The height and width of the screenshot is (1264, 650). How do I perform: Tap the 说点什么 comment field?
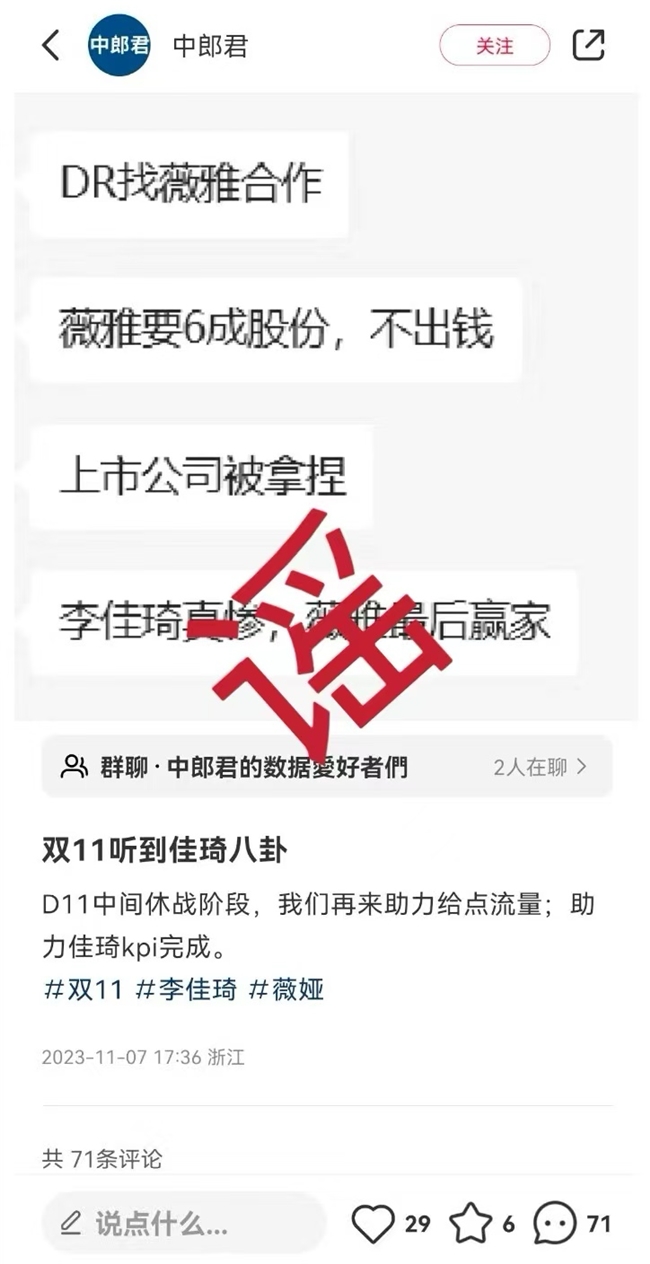click(184, 1222)
